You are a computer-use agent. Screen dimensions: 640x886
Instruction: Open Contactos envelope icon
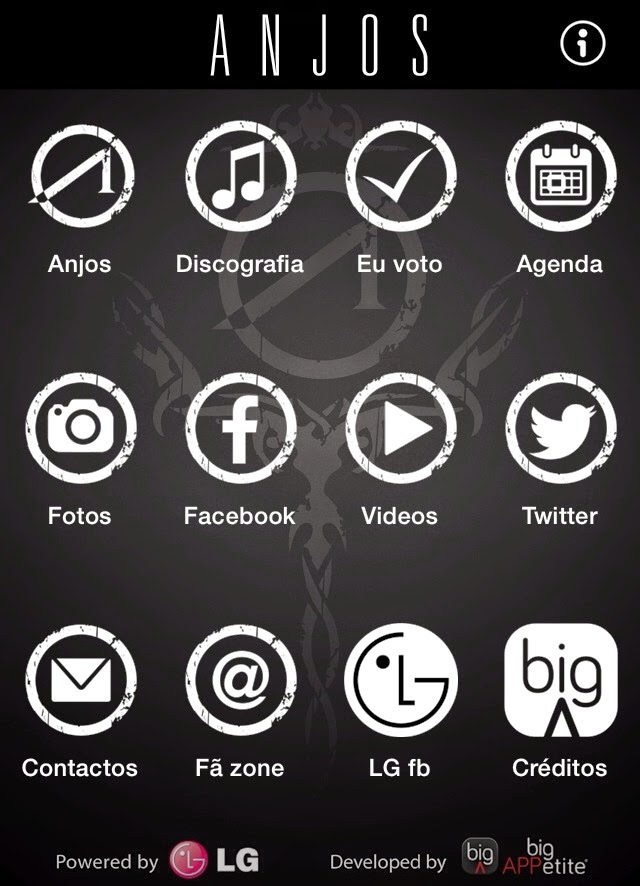pyautogui.click(x=80, y=680)
